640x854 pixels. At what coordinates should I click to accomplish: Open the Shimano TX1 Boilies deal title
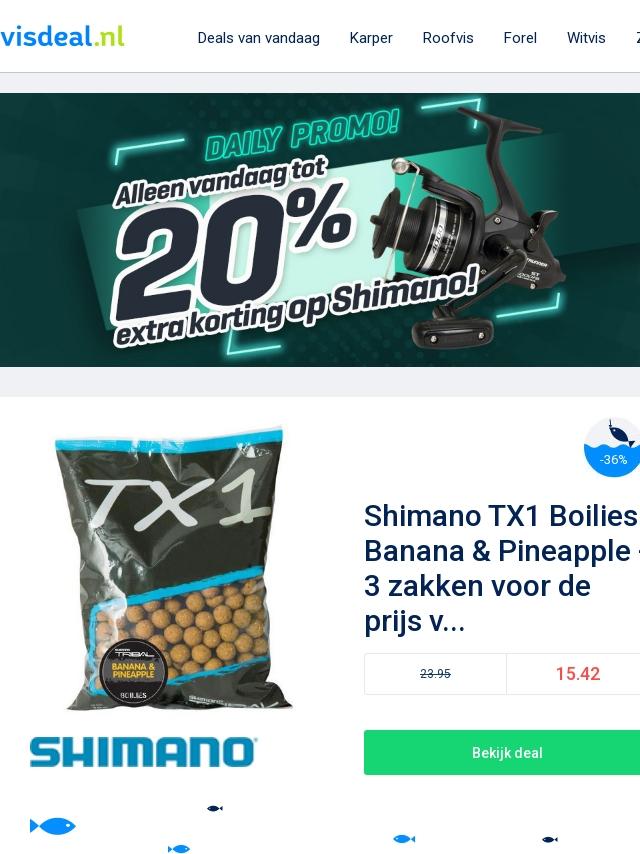click(501, 568)
